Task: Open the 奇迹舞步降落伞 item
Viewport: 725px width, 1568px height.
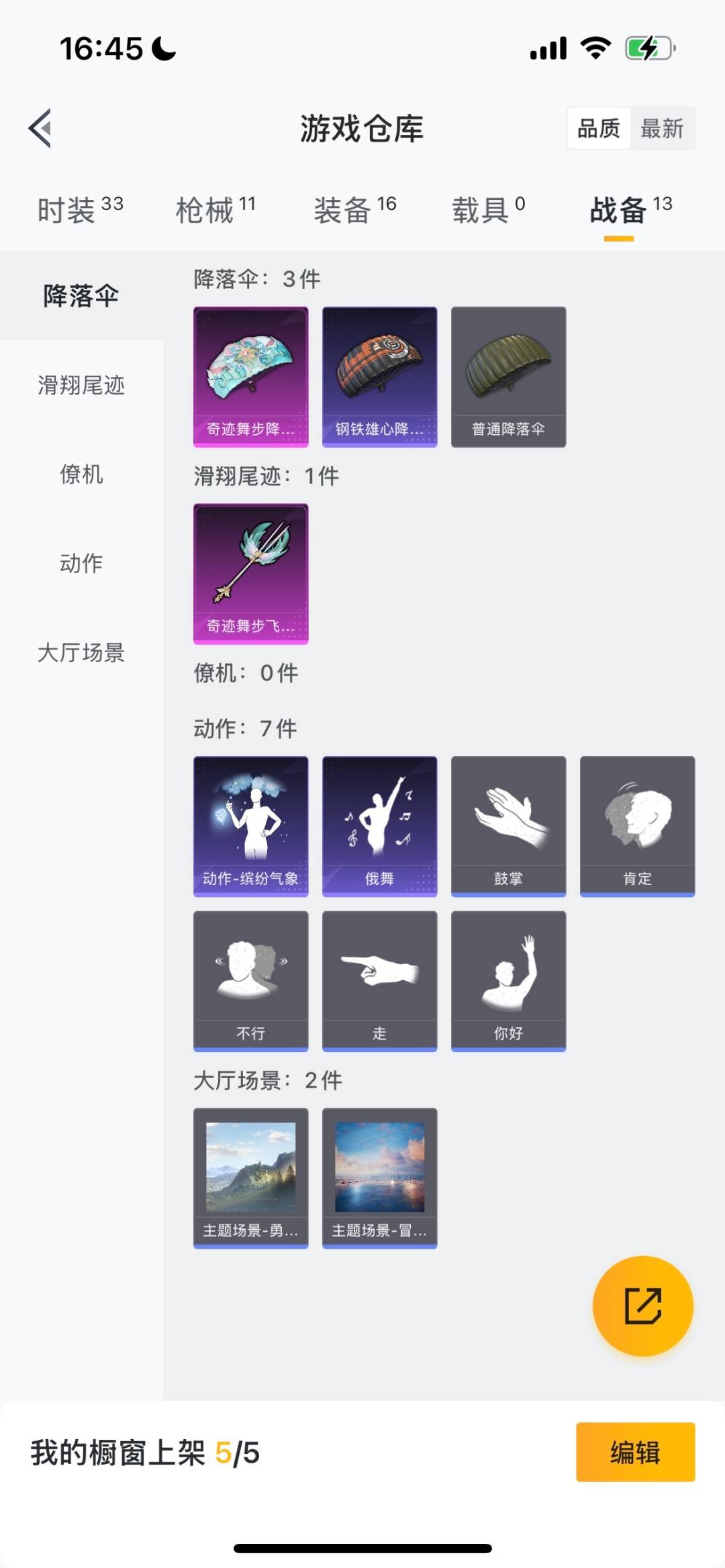Action: pyautogui.click(x=251, y=376)
